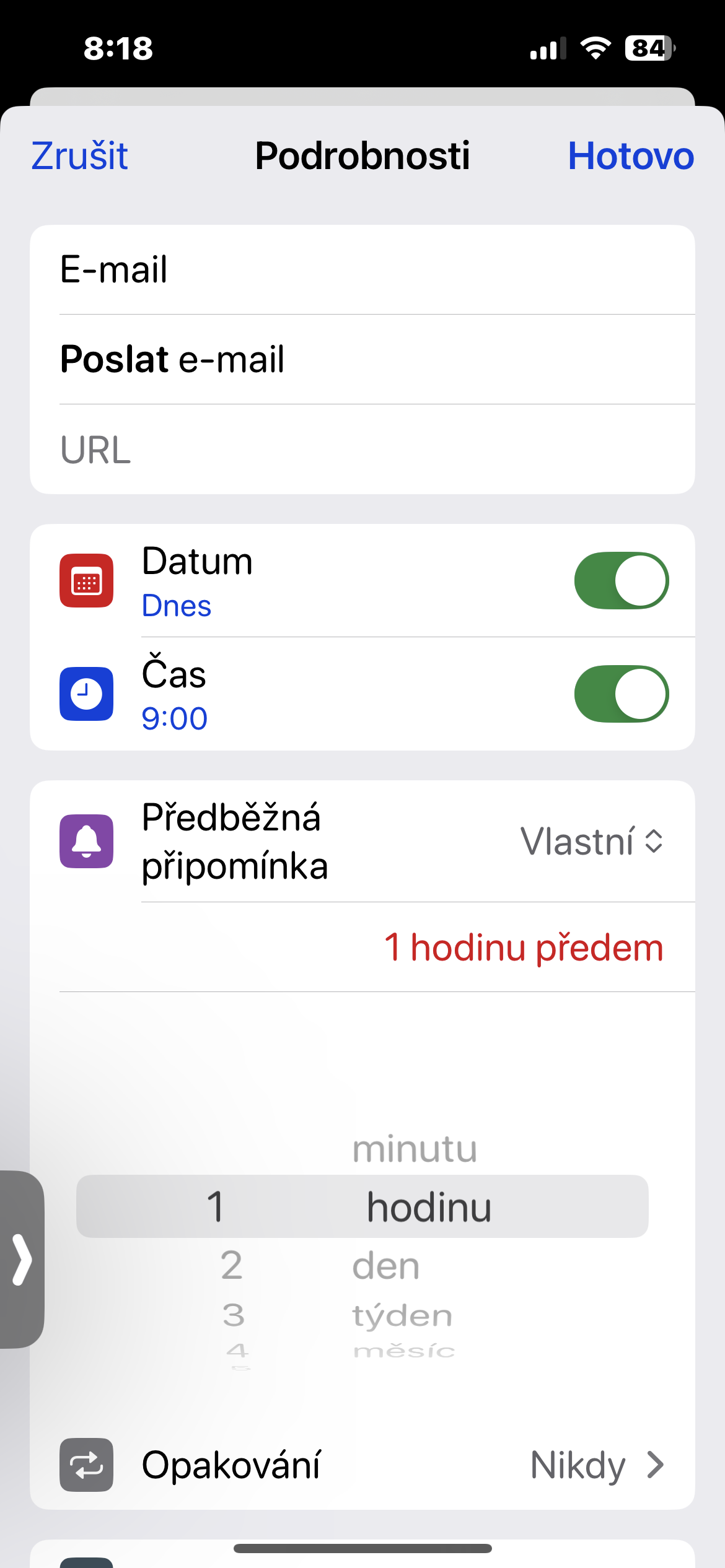This screenshot has width=725, height=1568.
Task: Edit the Poslat e-mail notes field
Action: coord(362,359)
